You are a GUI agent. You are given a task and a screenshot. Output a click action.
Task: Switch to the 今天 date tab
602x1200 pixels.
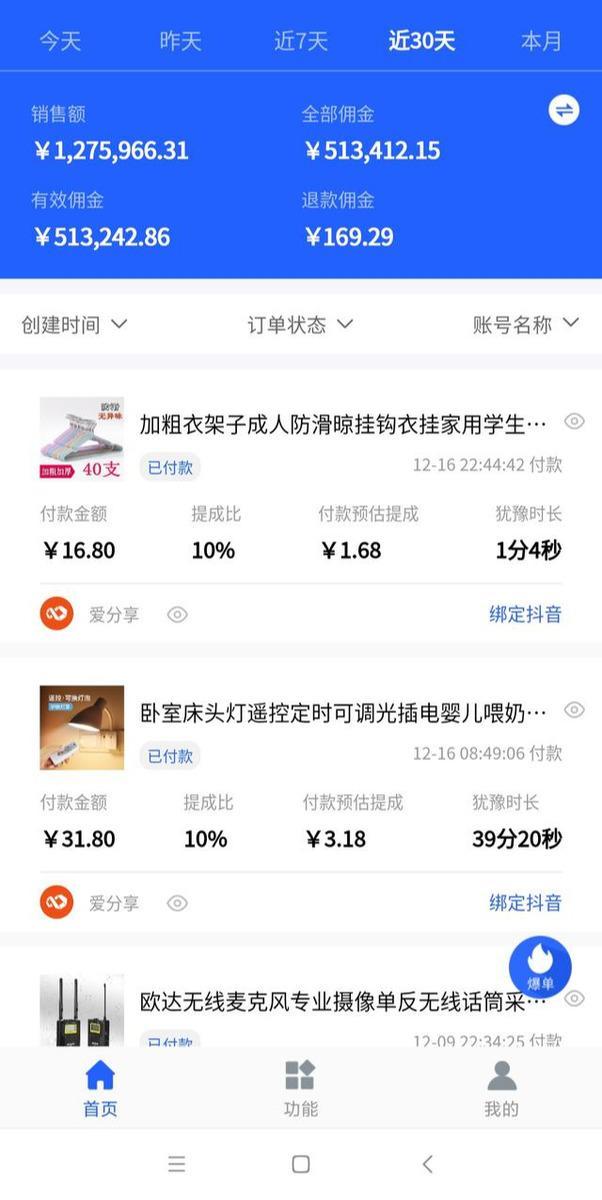[60, 41]
